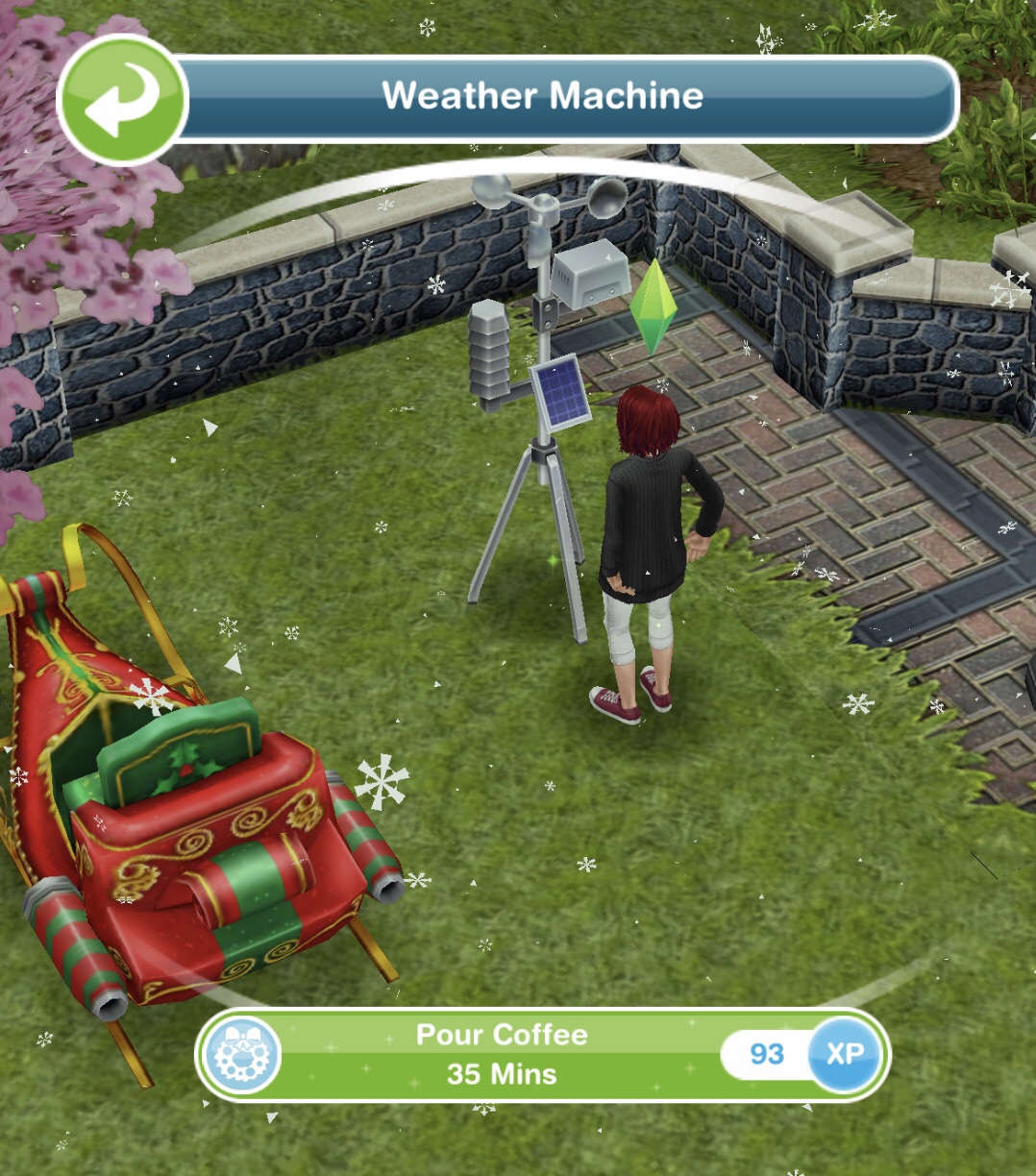Tap the green back arrow button

point(122,100)
